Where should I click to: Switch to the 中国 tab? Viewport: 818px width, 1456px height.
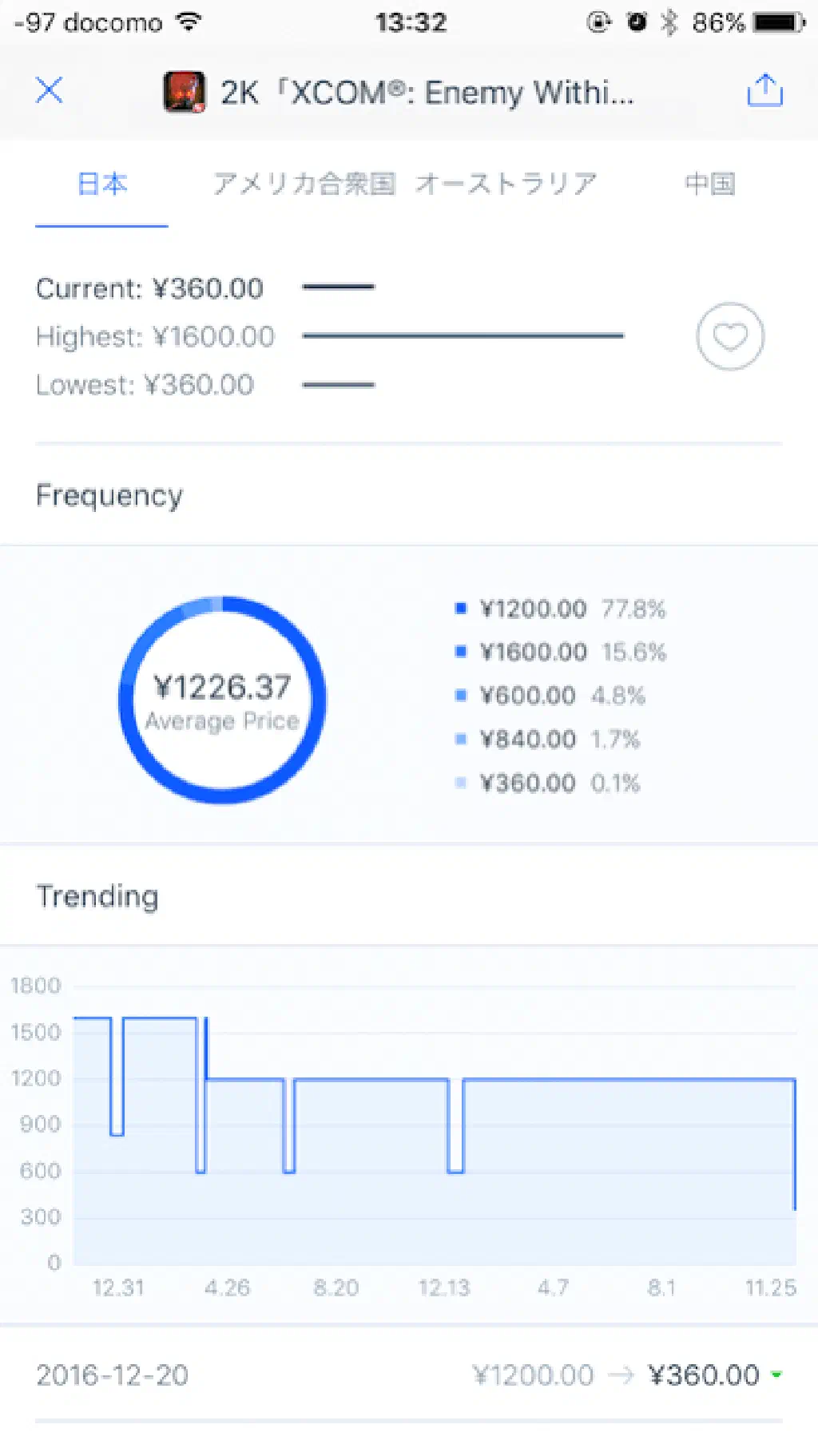point(710,184)
